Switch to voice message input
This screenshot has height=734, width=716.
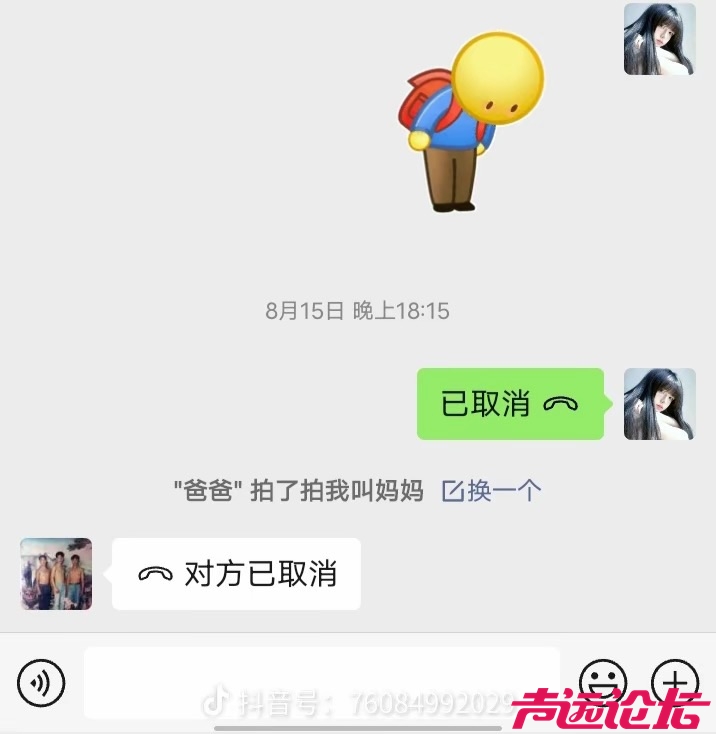[x=41, y=683]
